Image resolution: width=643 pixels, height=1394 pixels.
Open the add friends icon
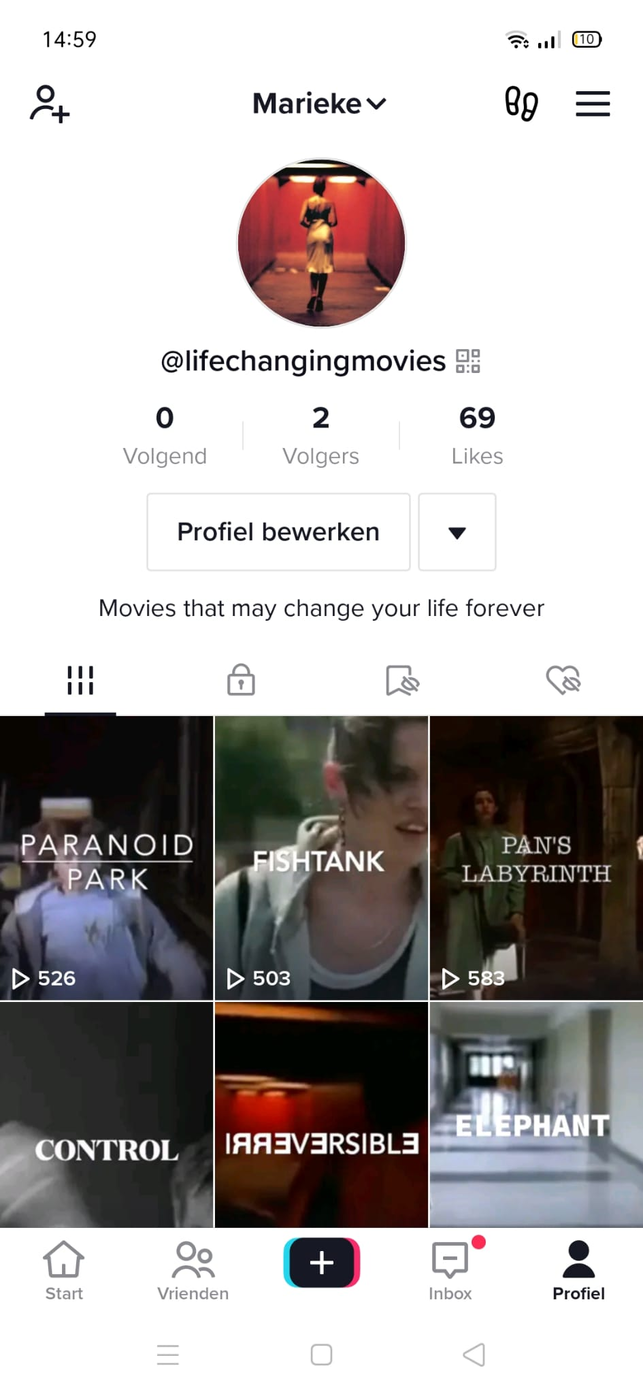(x=49, y=104)
